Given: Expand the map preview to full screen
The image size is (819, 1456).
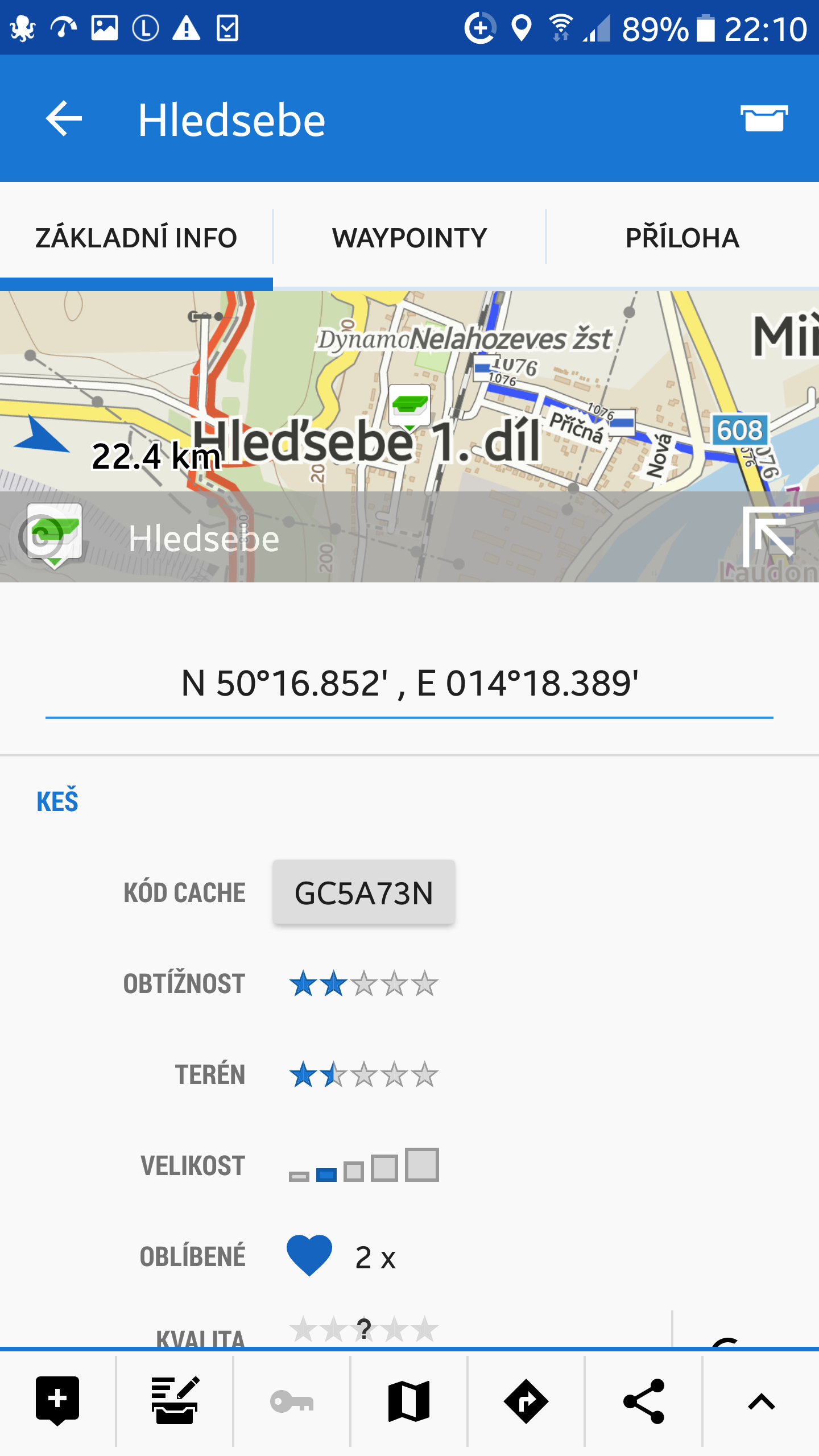Looking at the screenshot, I should point(772,536).
